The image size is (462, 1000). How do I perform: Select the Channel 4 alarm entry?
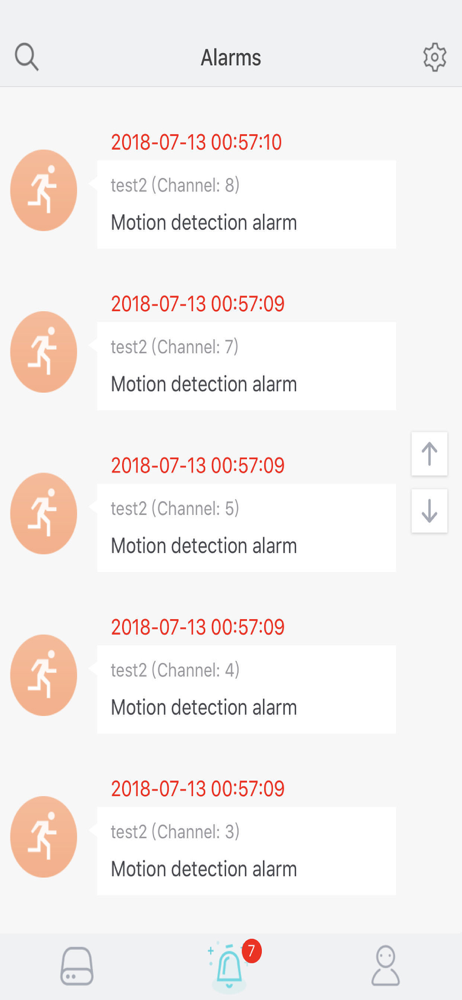pyautogui.click(x=246, y=689)
